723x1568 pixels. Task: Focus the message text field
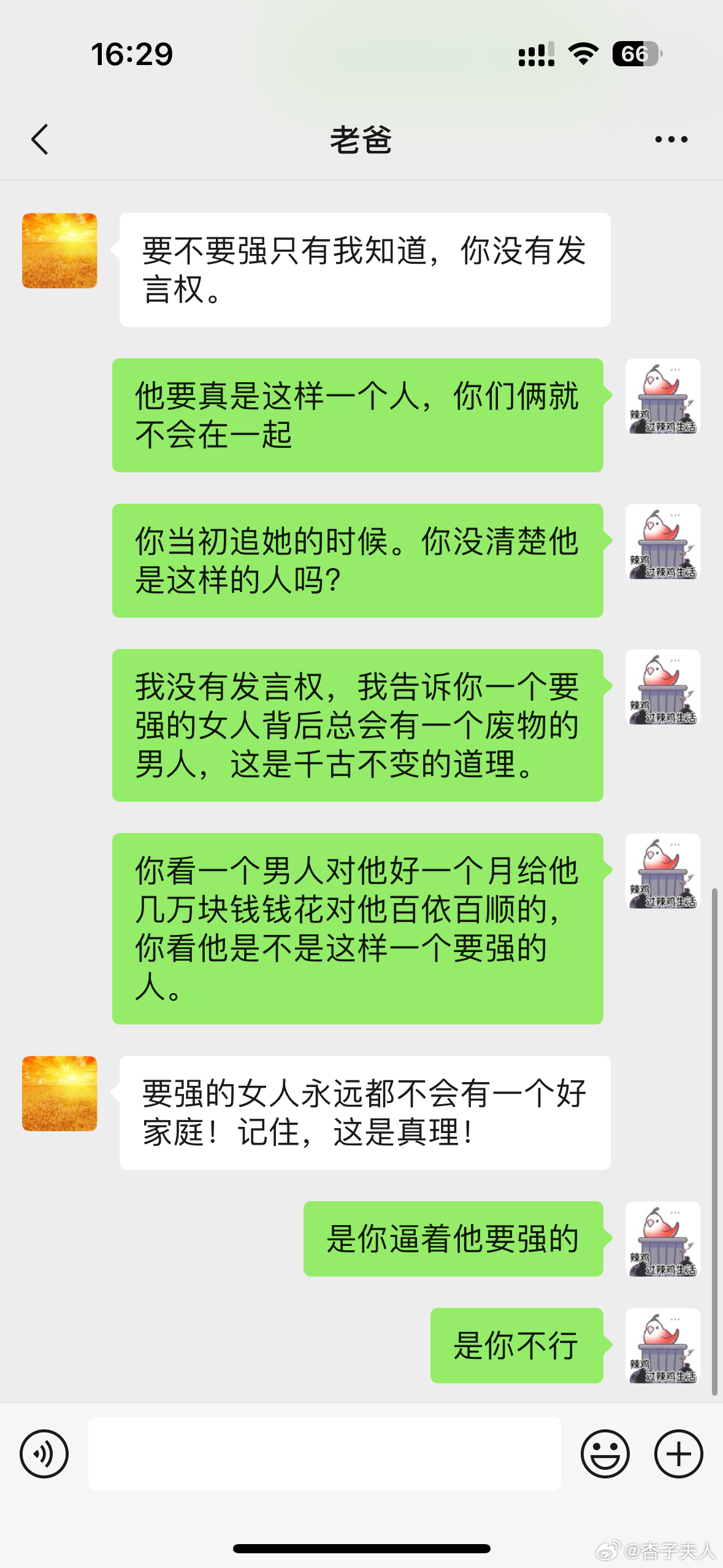(x=324, y=1453)
